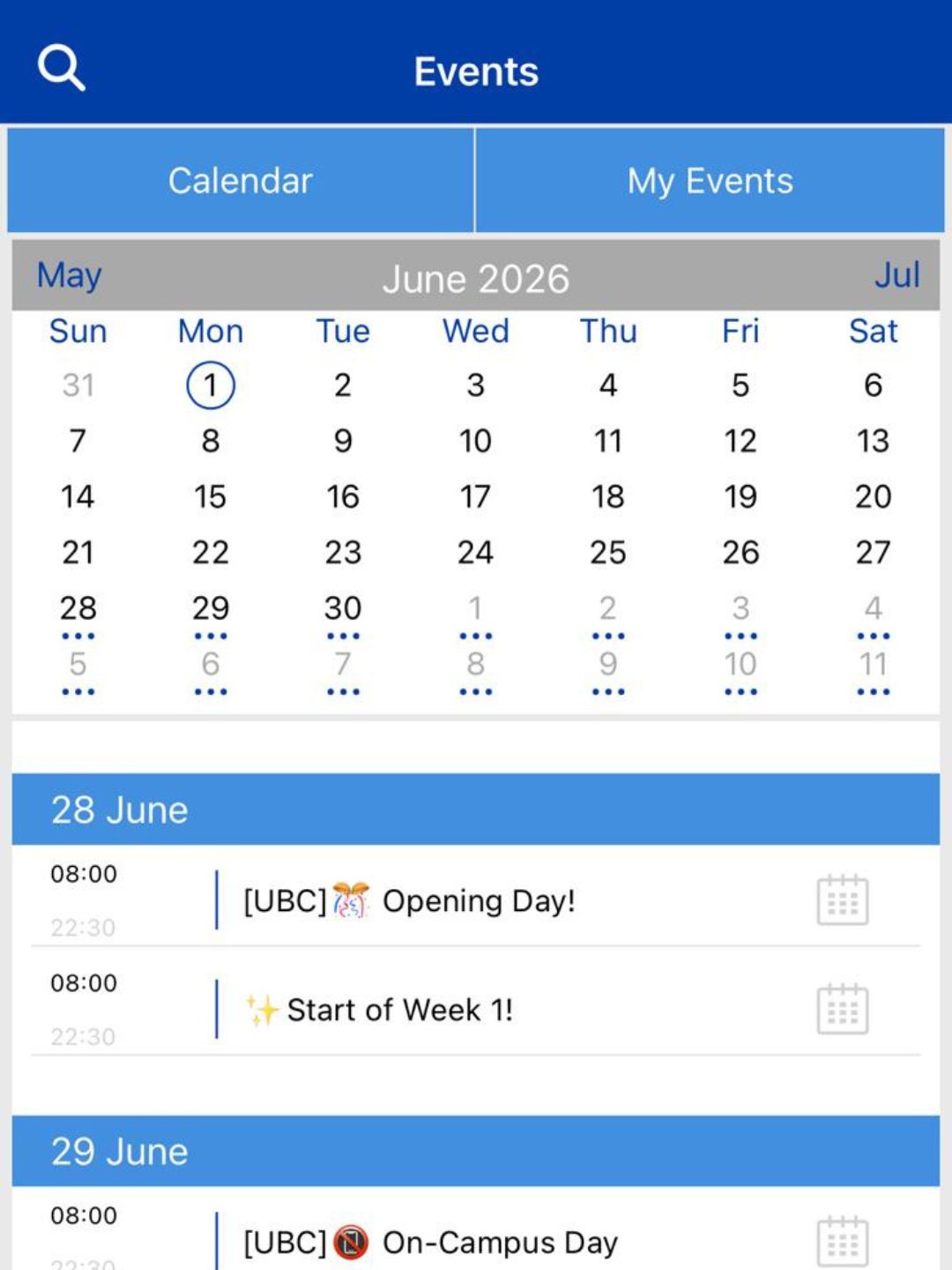Click the 28 June section header
The height and width of the screenshot is (1270, 952).
point(121,809)
